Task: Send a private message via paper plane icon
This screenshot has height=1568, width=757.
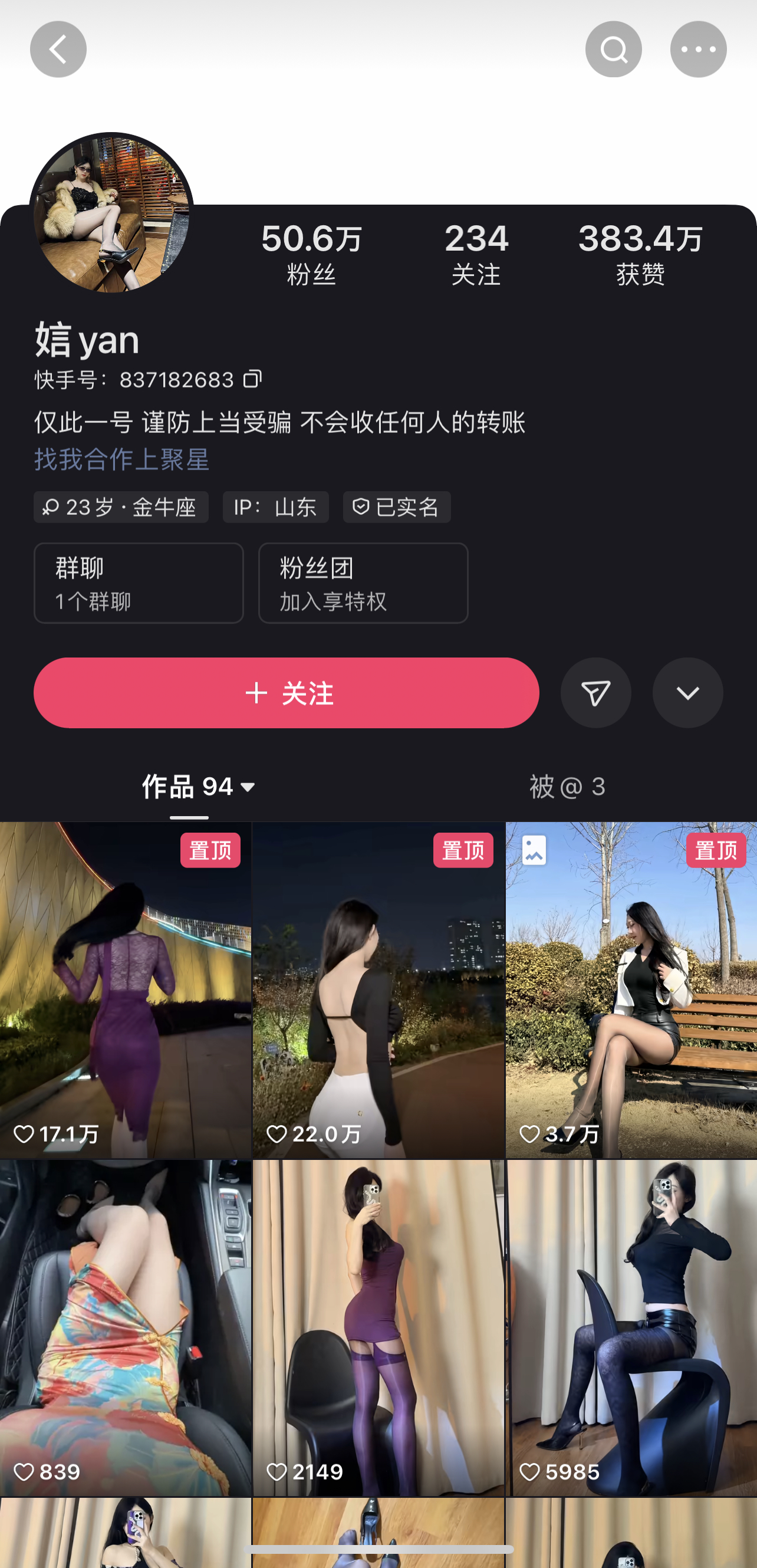Action: click(x=595, y=693)
